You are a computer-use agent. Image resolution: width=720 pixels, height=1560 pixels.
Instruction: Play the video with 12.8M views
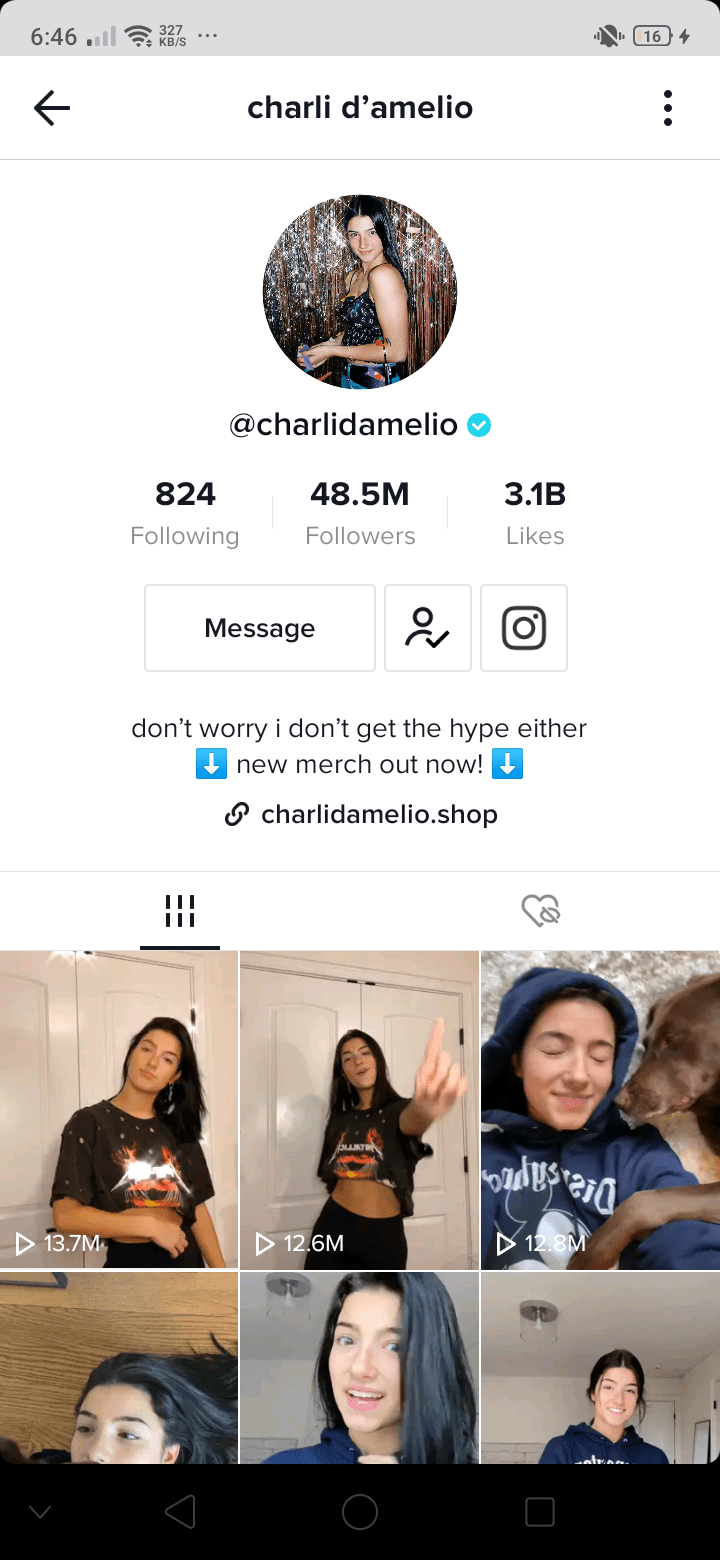coord(600,1110)
